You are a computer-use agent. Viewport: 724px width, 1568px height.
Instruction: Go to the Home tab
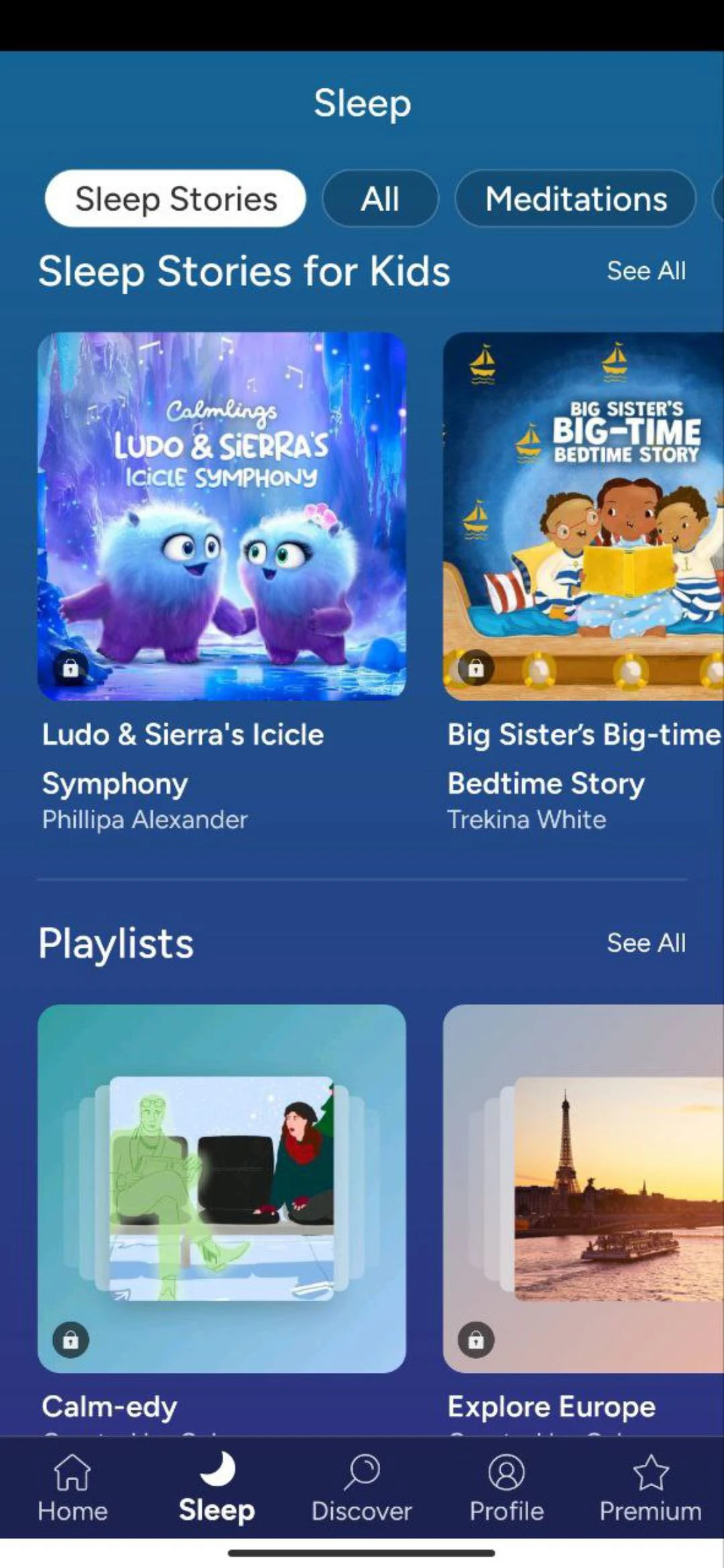point(72,1487)
